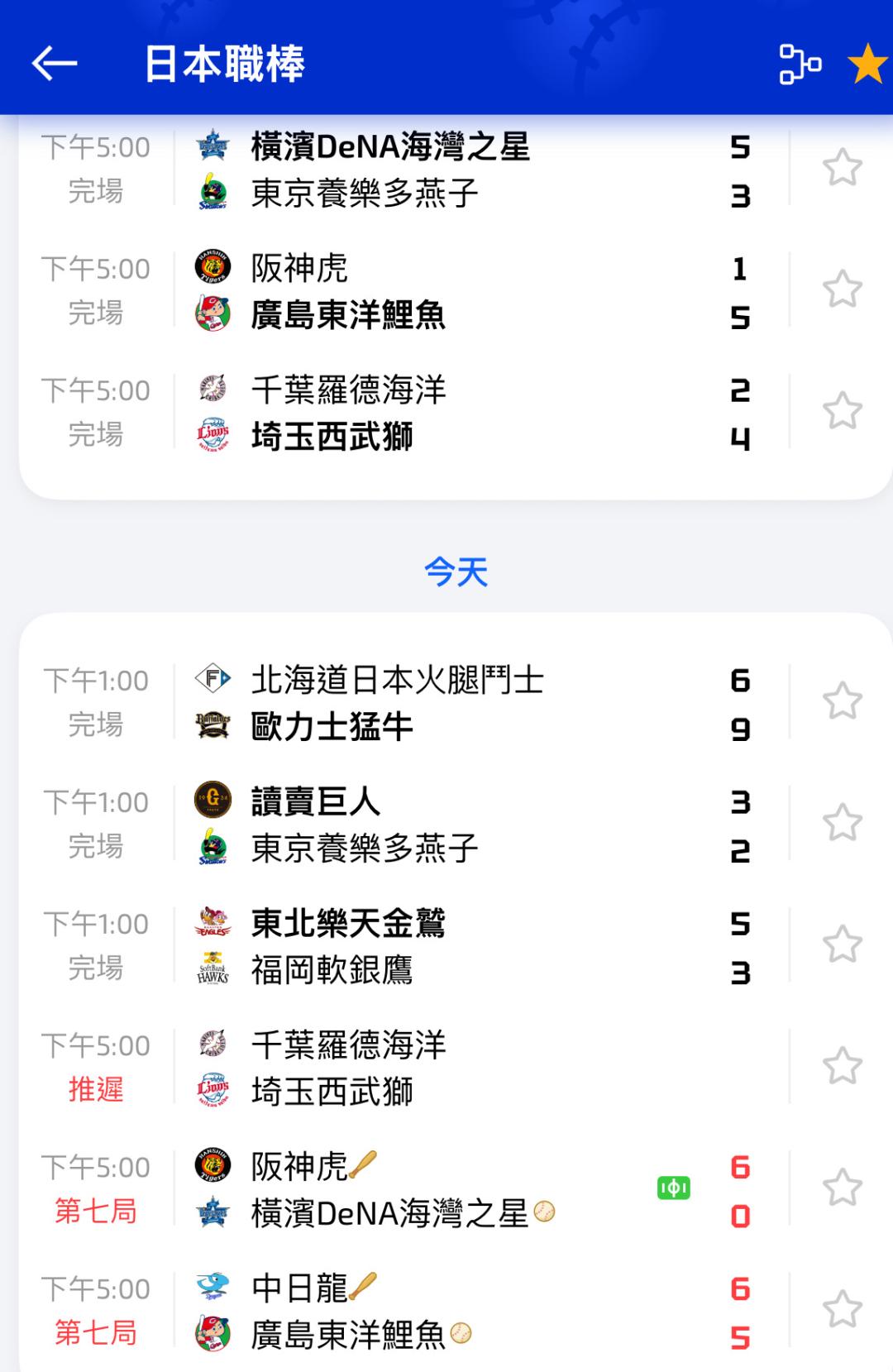Favorite the 讀賣巨人 match with star
Screen dimensions: 893x1372
(x=843, y=823)
